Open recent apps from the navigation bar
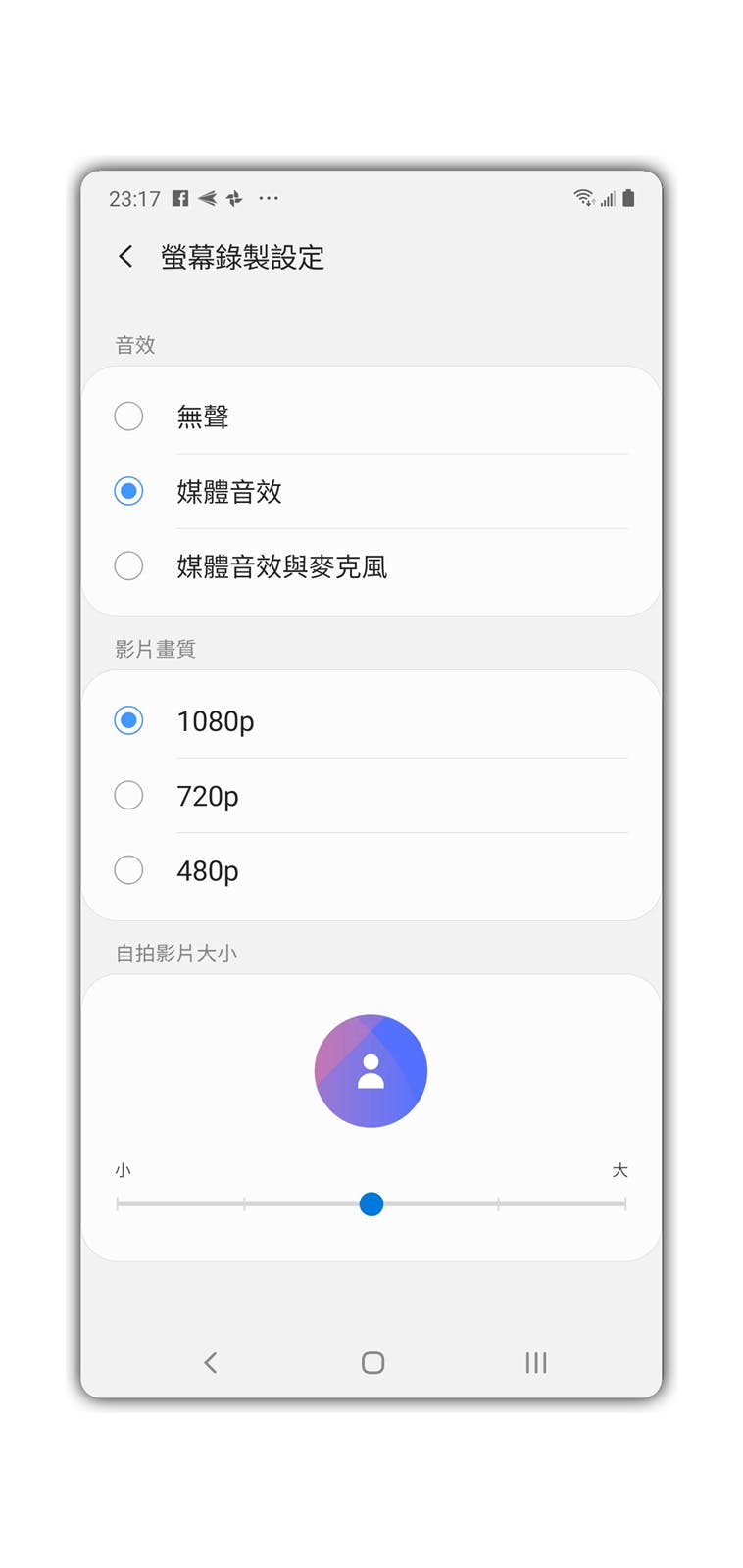The image size is (743, 1568). click(x=535, y=1362)
